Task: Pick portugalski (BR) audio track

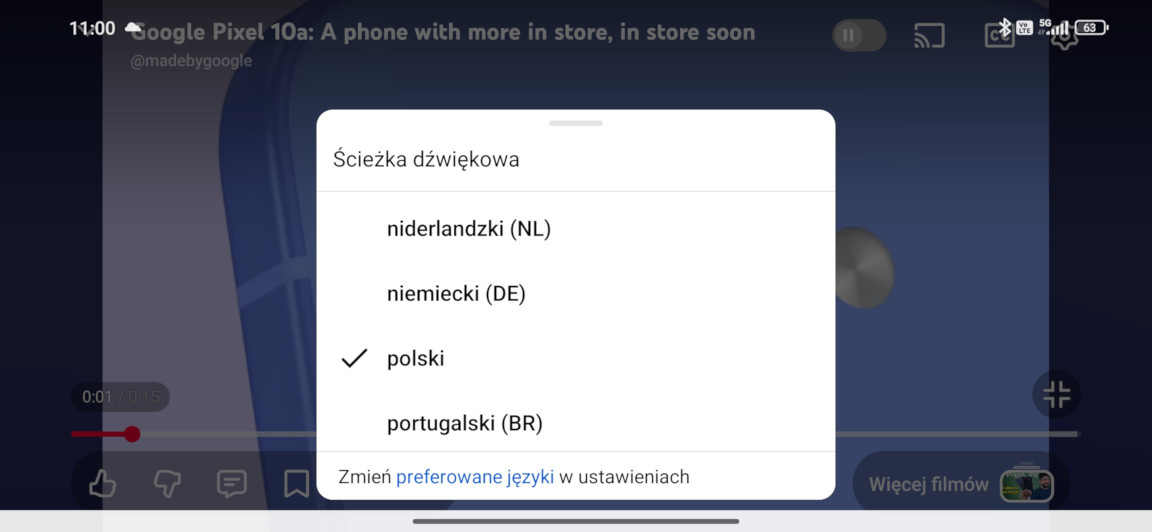Action: (465, 423)
